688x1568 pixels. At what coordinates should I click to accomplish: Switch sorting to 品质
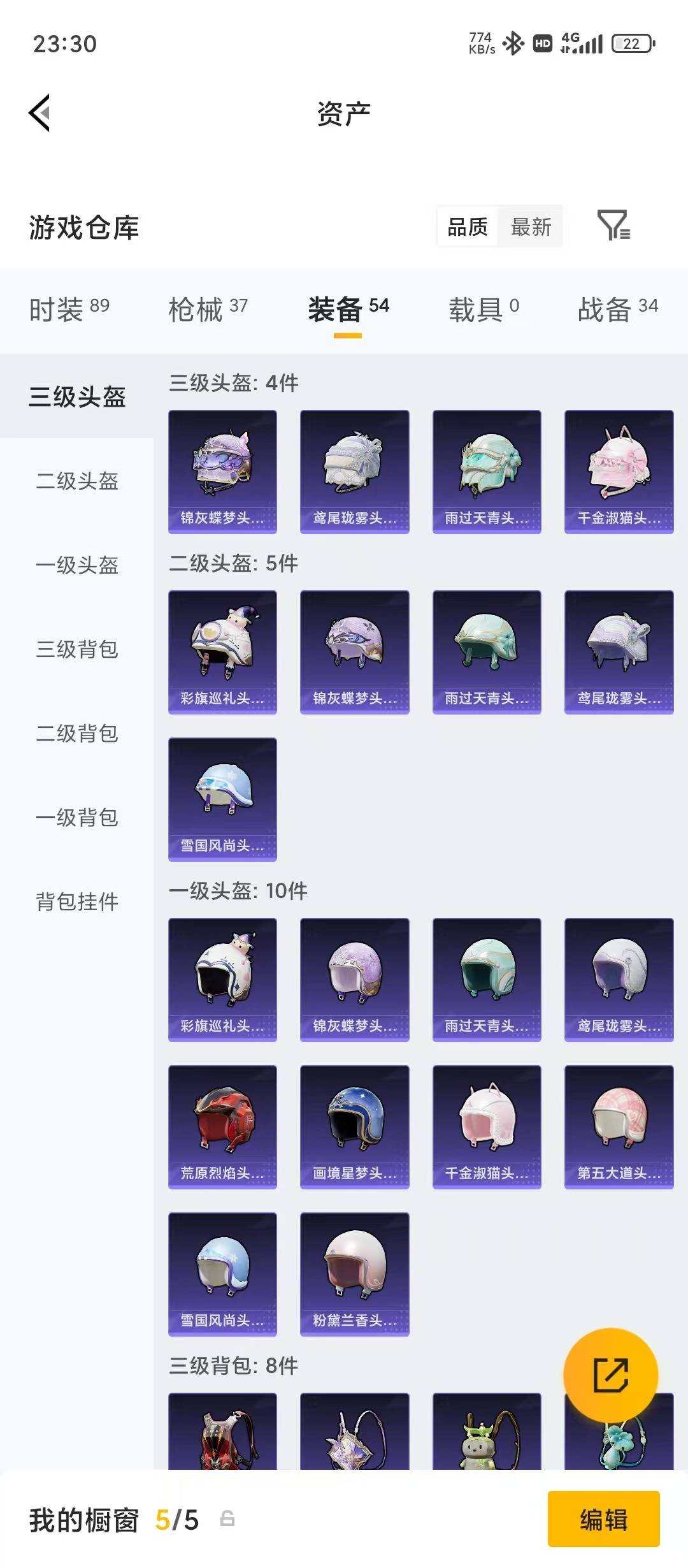click(x=466, y=228)
